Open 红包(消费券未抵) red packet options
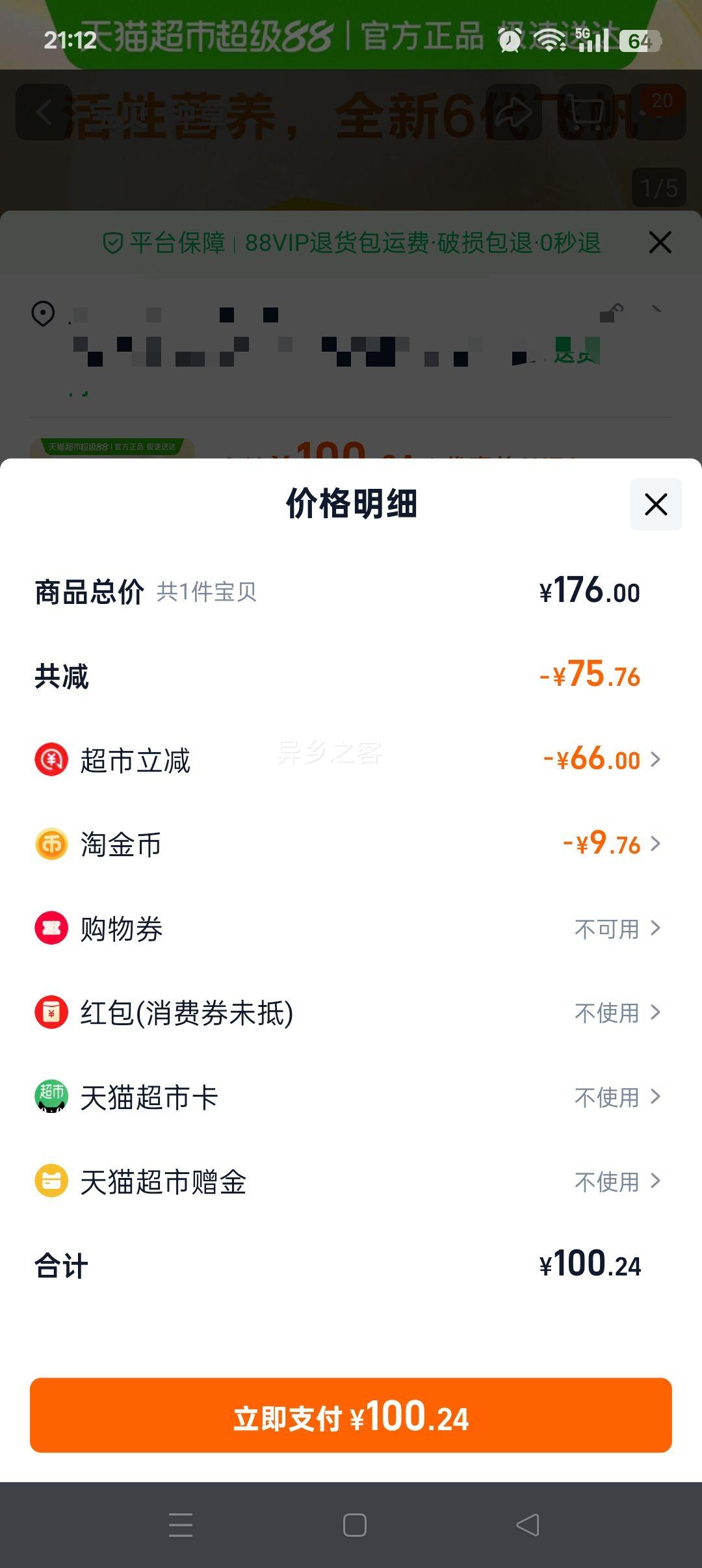 (x=351, y=1013)
